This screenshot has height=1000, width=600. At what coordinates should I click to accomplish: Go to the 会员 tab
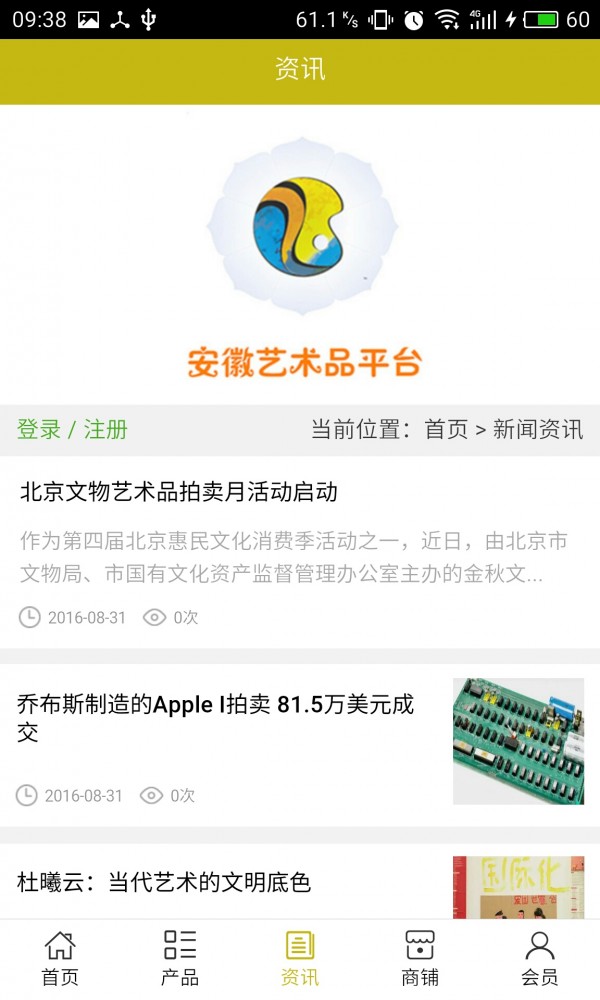(540, 958)
